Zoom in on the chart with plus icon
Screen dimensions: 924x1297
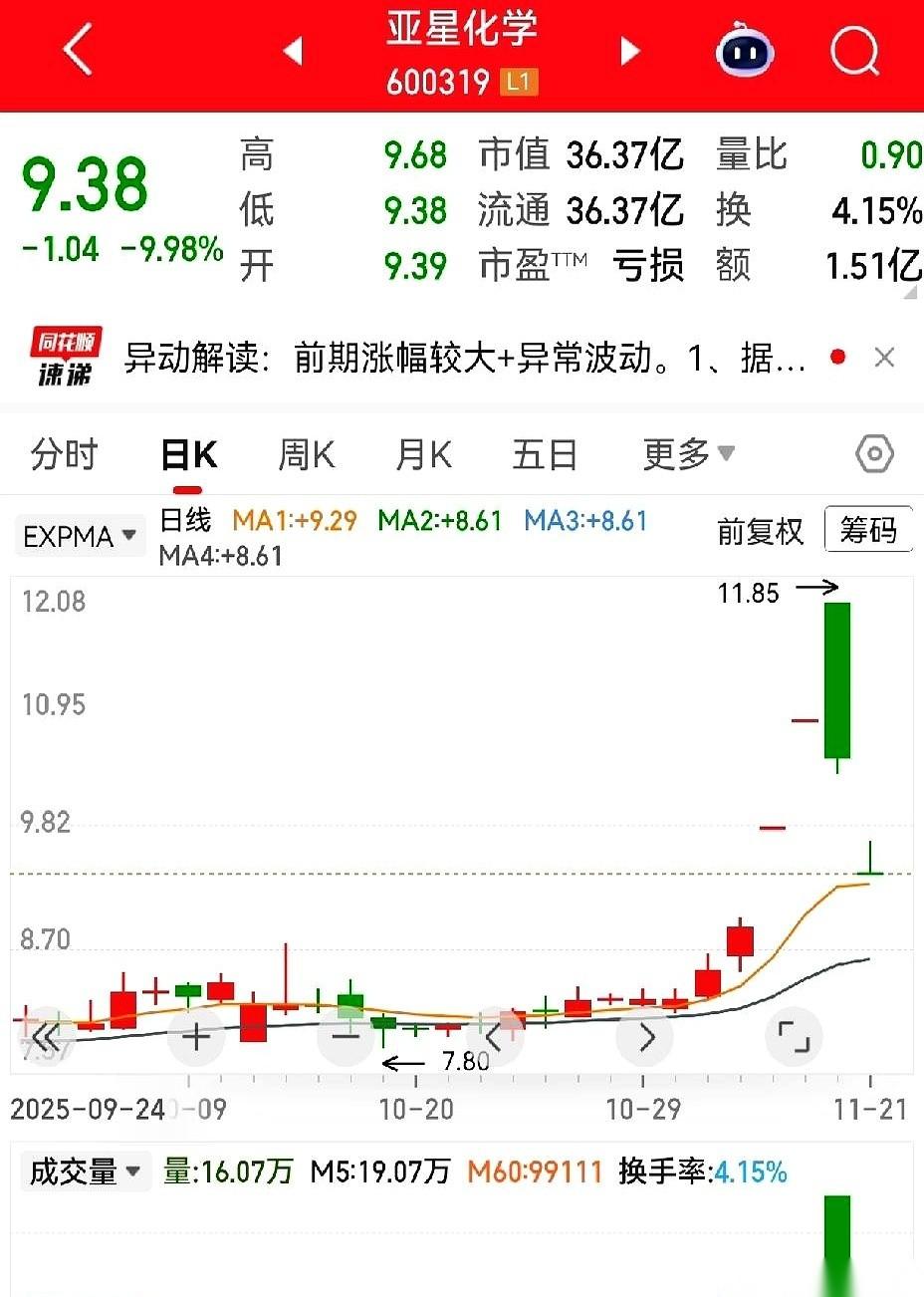pyautogui.click(x=195, y=1036)
